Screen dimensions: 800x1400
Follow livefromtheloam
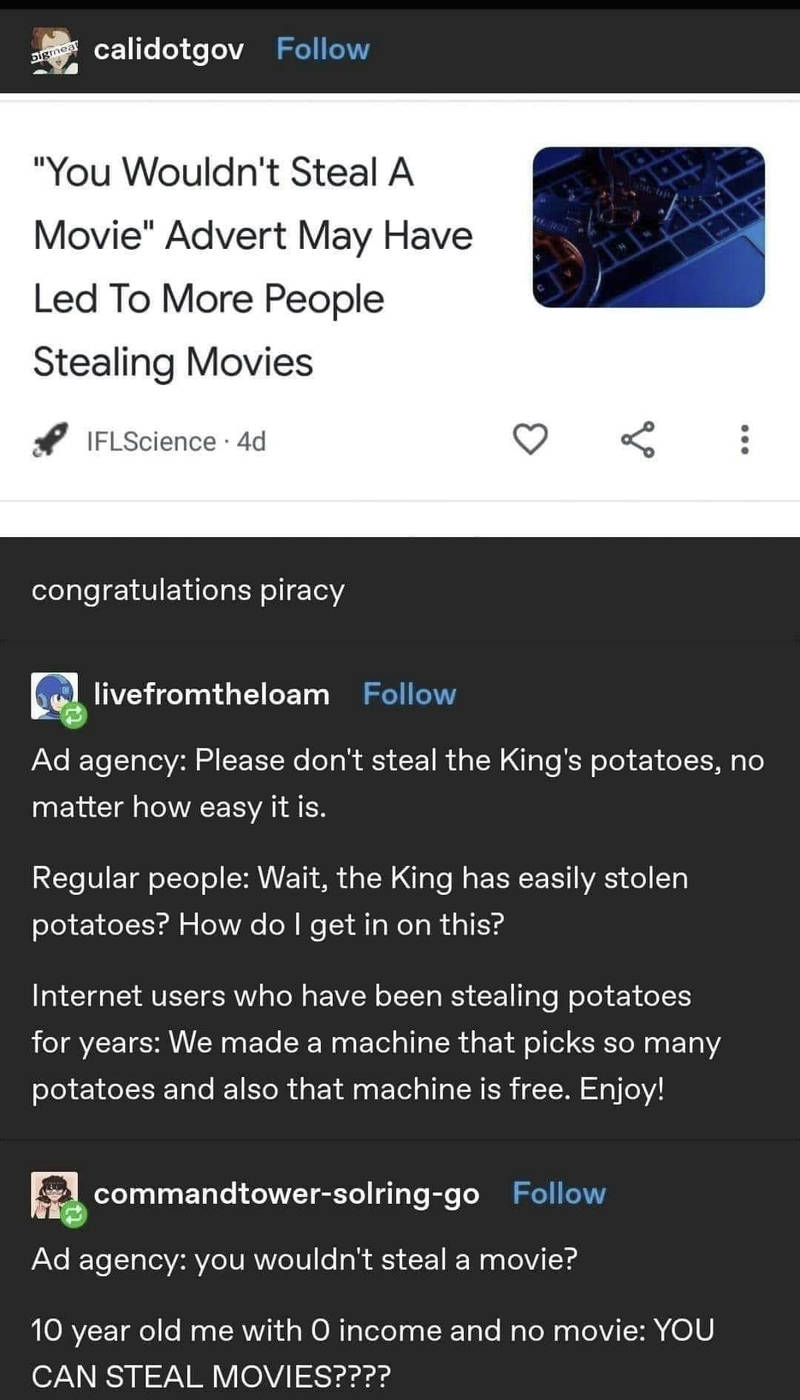(x=409, y=694)
